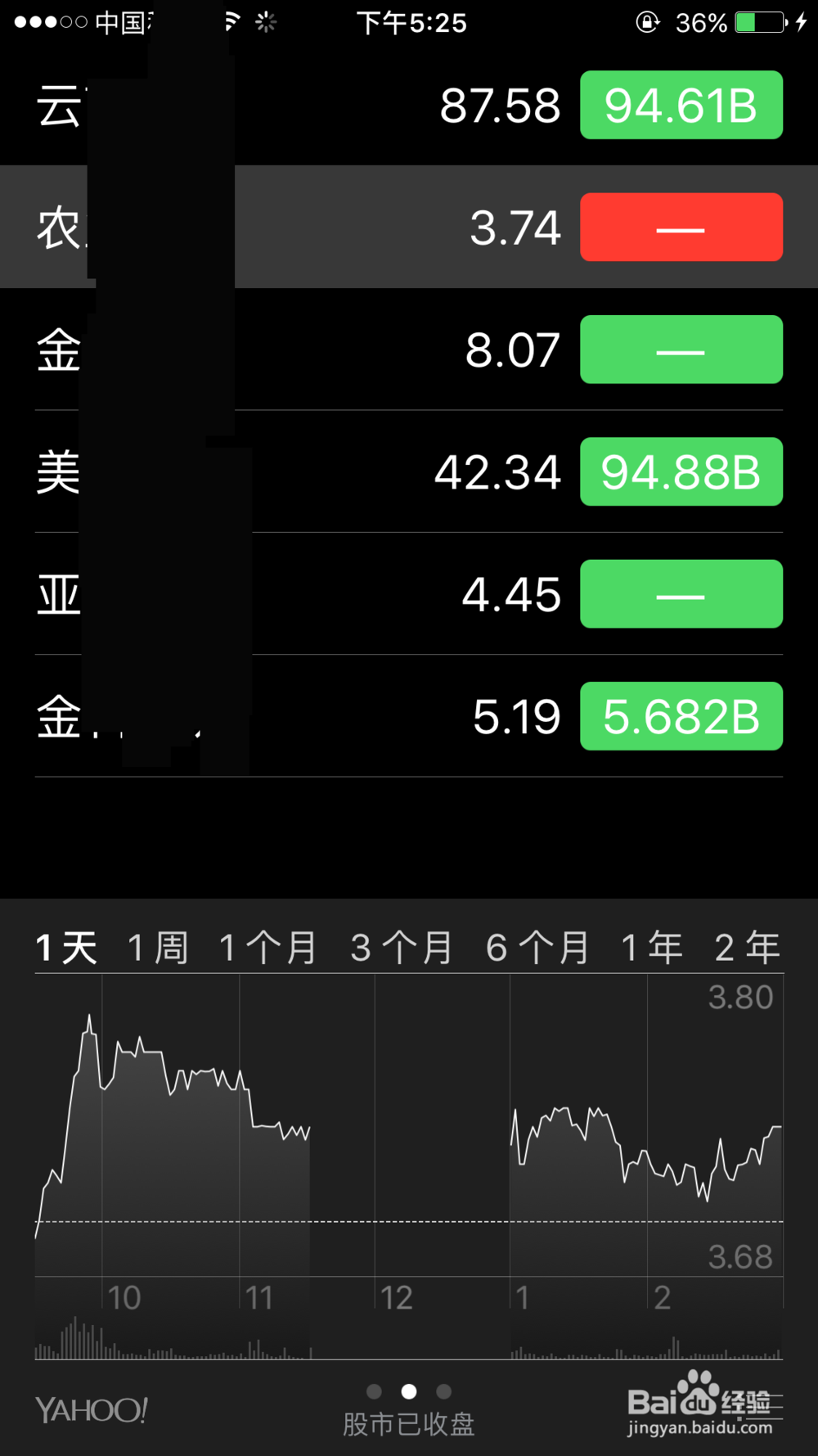Show the 6个月 chart range
Image resolution: width=818 pixels, height=1456 pixels.
coord(537,948)
